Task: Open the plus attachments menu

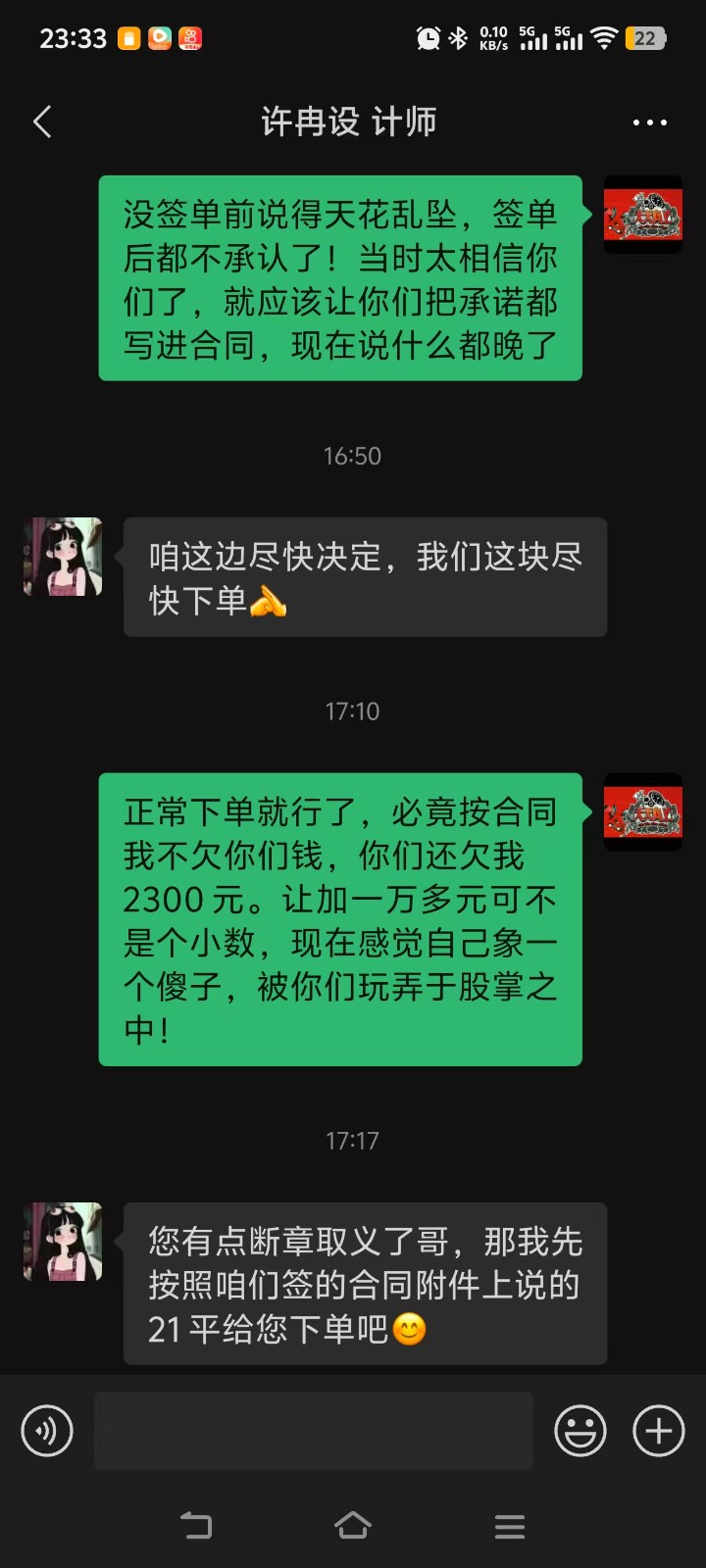Action: (659, 1431)
